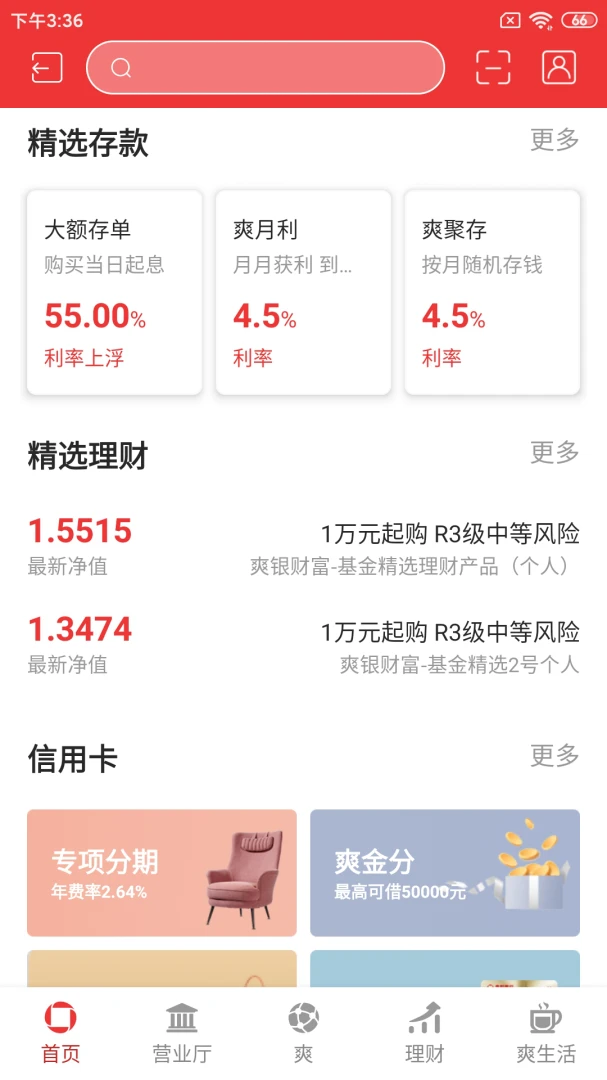Open the search field
This screenshot has height=1080, width=607.
point(265,68)
